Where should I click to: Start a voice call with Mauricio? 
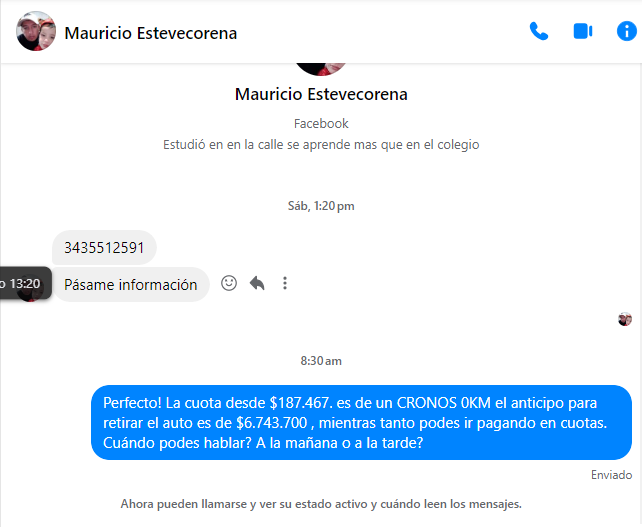click(539, 31)
